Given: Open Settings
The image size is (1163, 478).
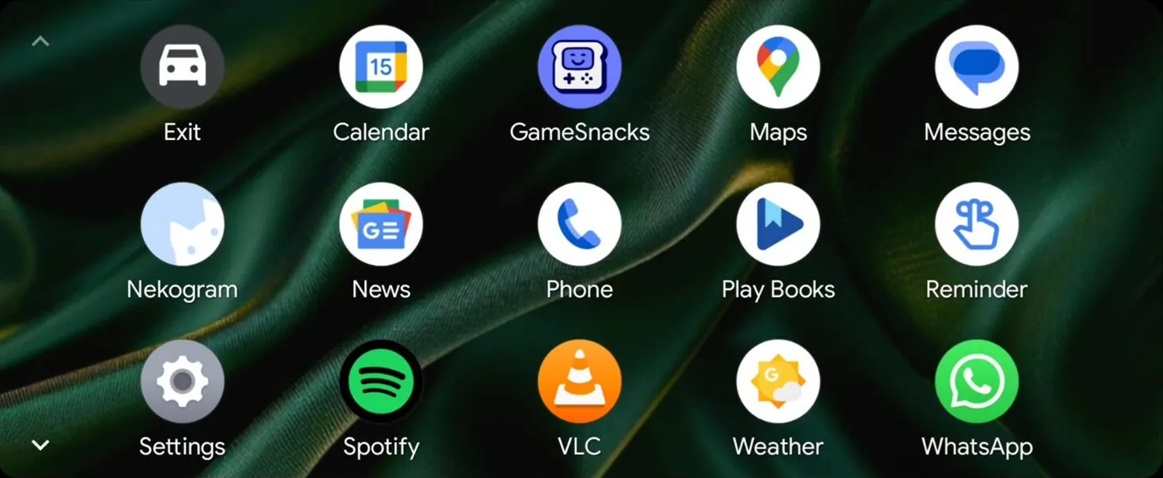Looking at the screenshot, I should coord(182,382).
